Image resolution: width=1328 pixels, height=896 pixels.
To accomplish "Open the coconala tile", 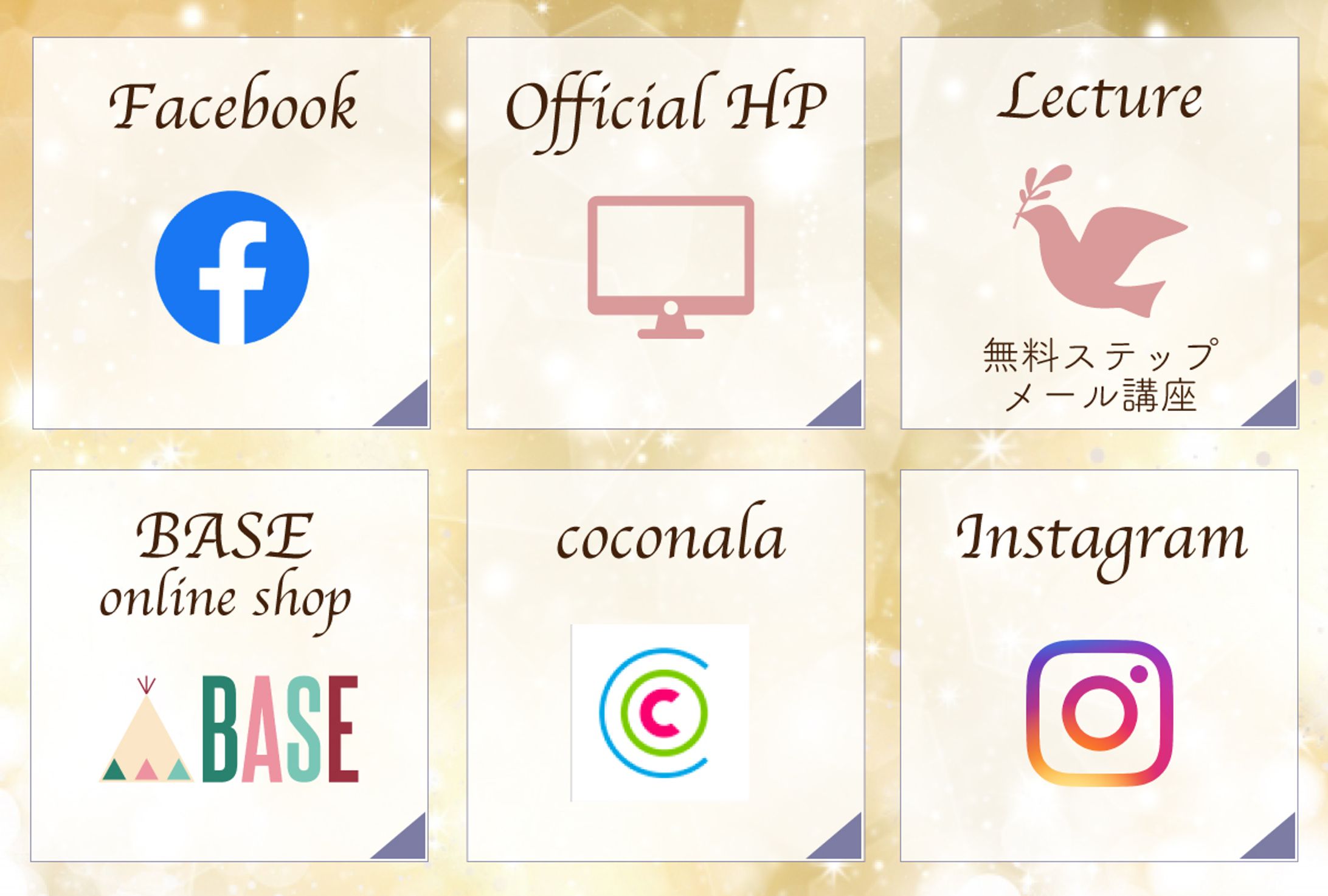I will coord(666,666).
